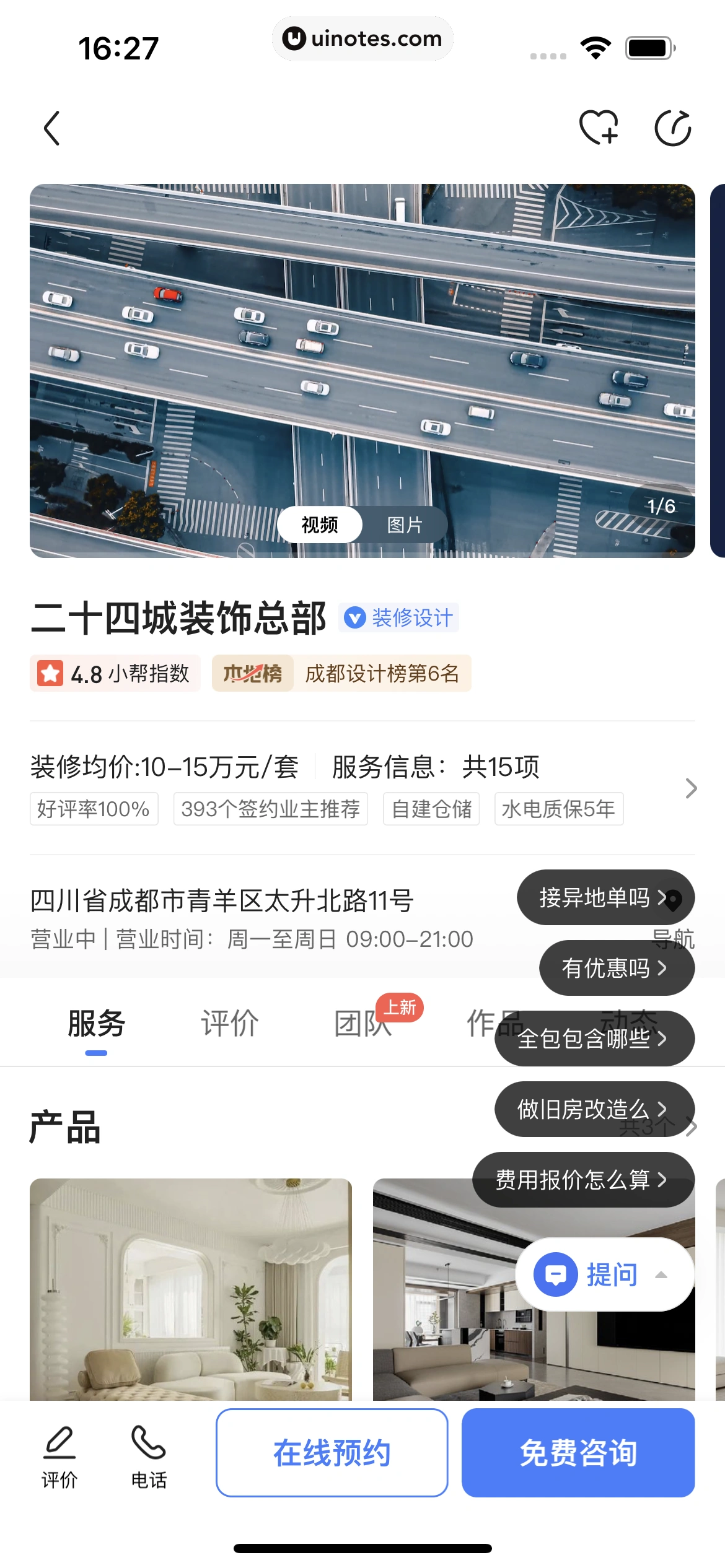Tap the navigation pin next to 接异地单吗
The width and height of the screenshot is (725, 1568).
tap(673, 897)
